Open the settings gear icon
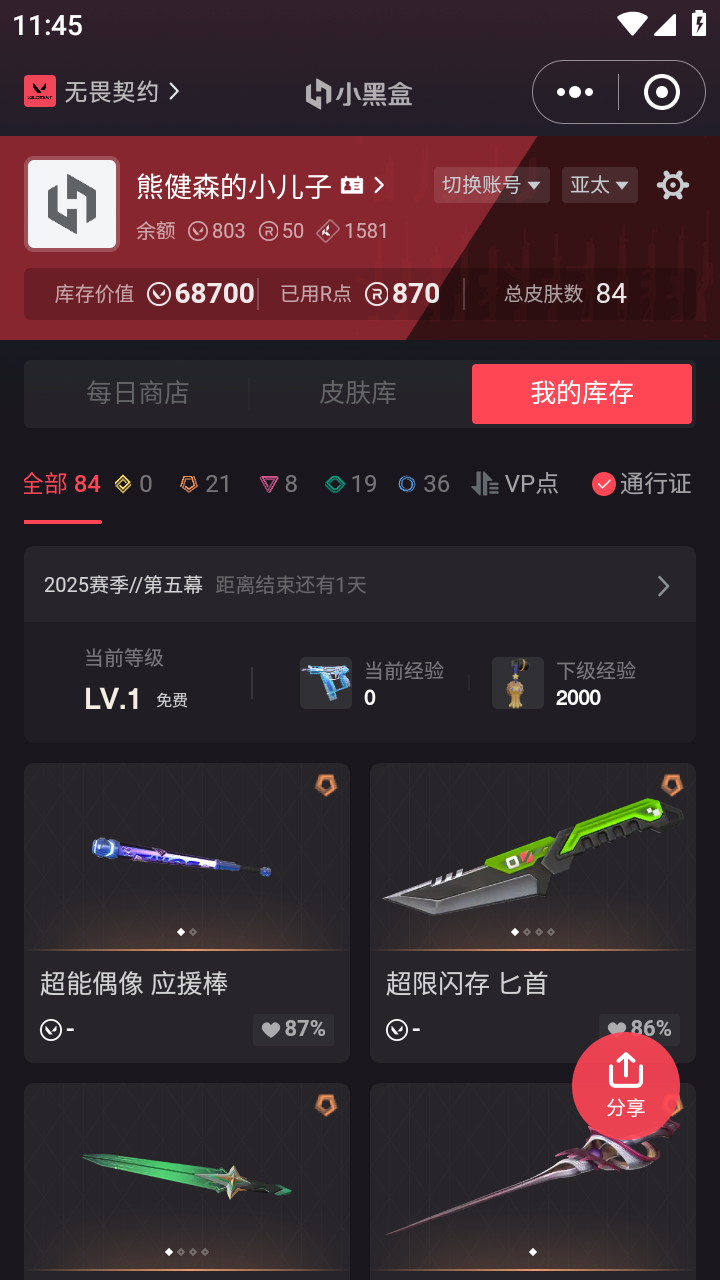This screenshot has width=720, height=1280. click(x=673, y=185)
